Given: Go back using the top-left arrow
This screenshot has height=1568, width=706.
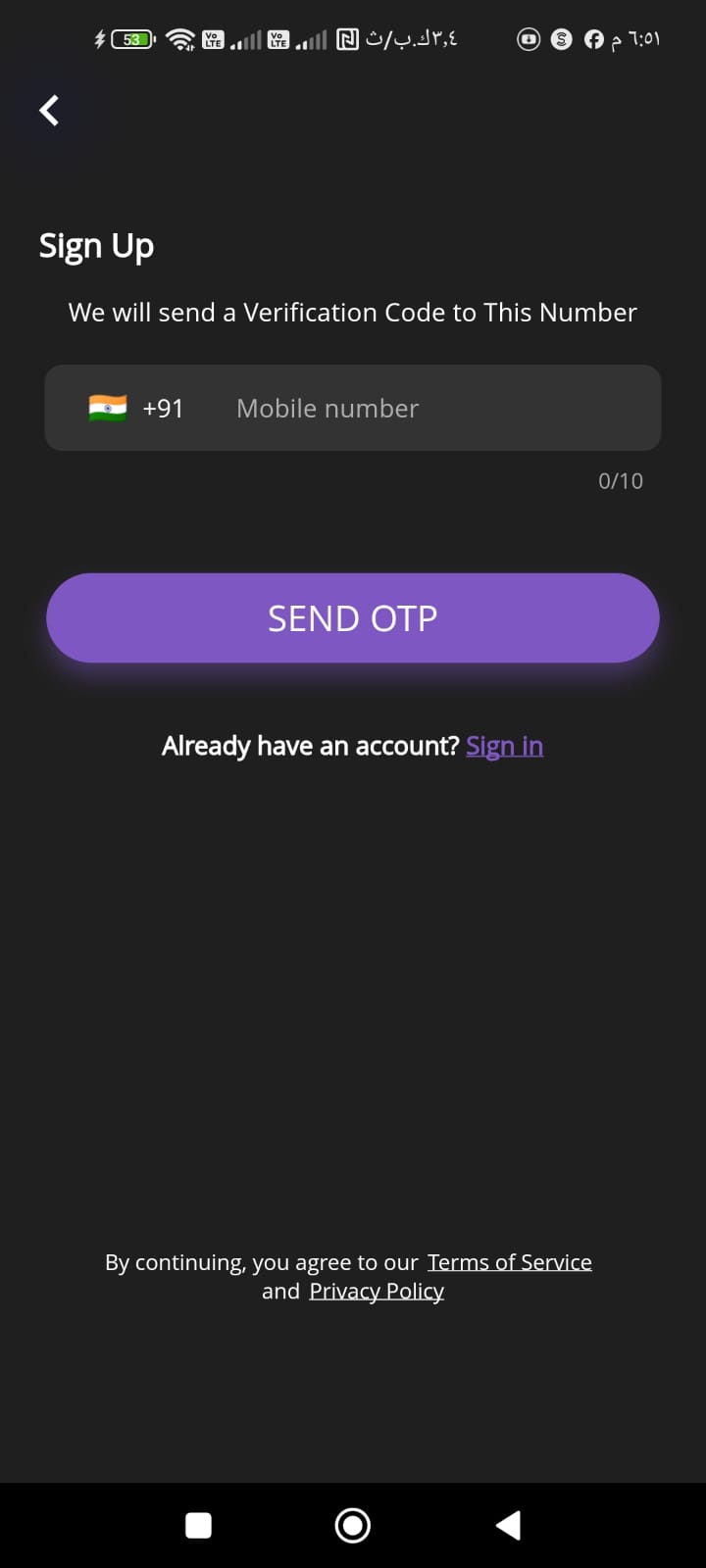Looking at the screenshot, I should point(49,111).
